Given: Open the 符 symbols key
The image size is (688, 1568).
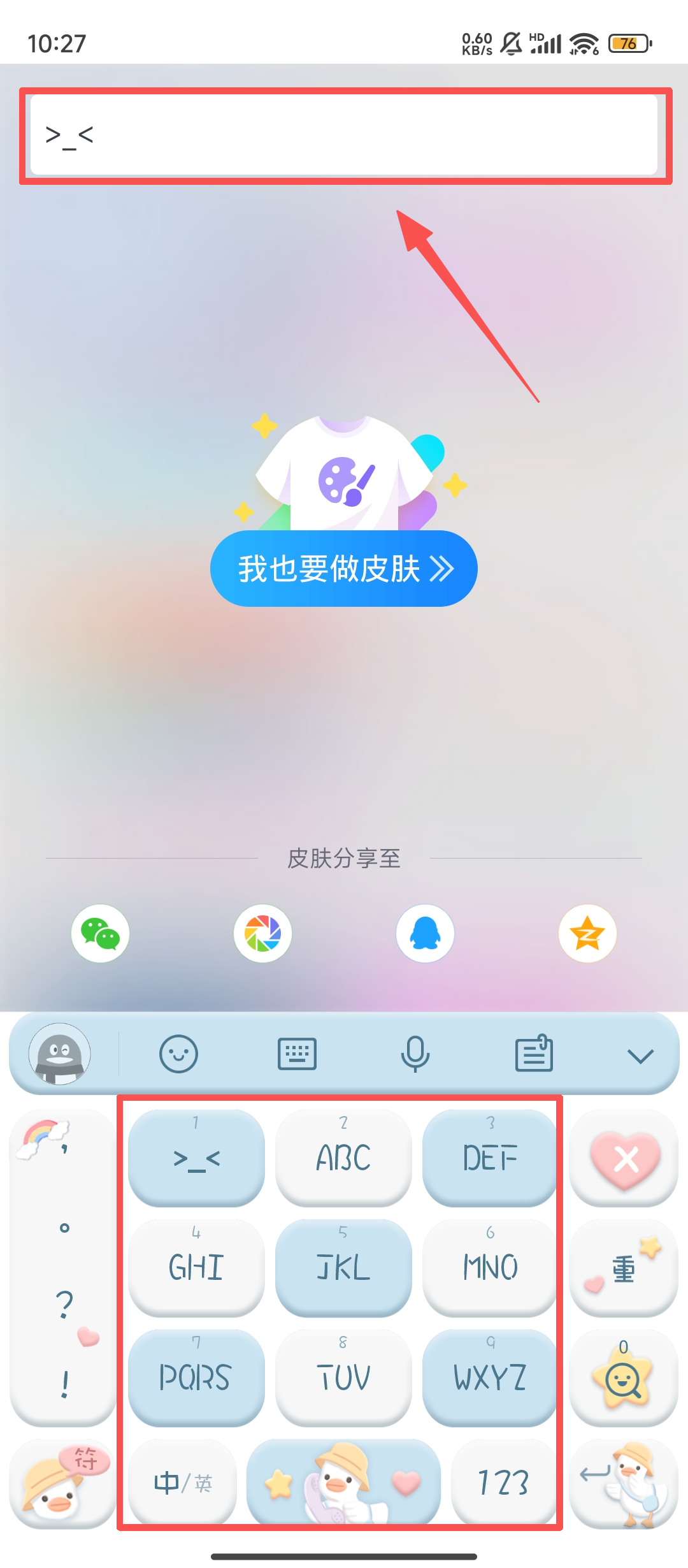Looking at the screenshot, I should point(62,1483).
